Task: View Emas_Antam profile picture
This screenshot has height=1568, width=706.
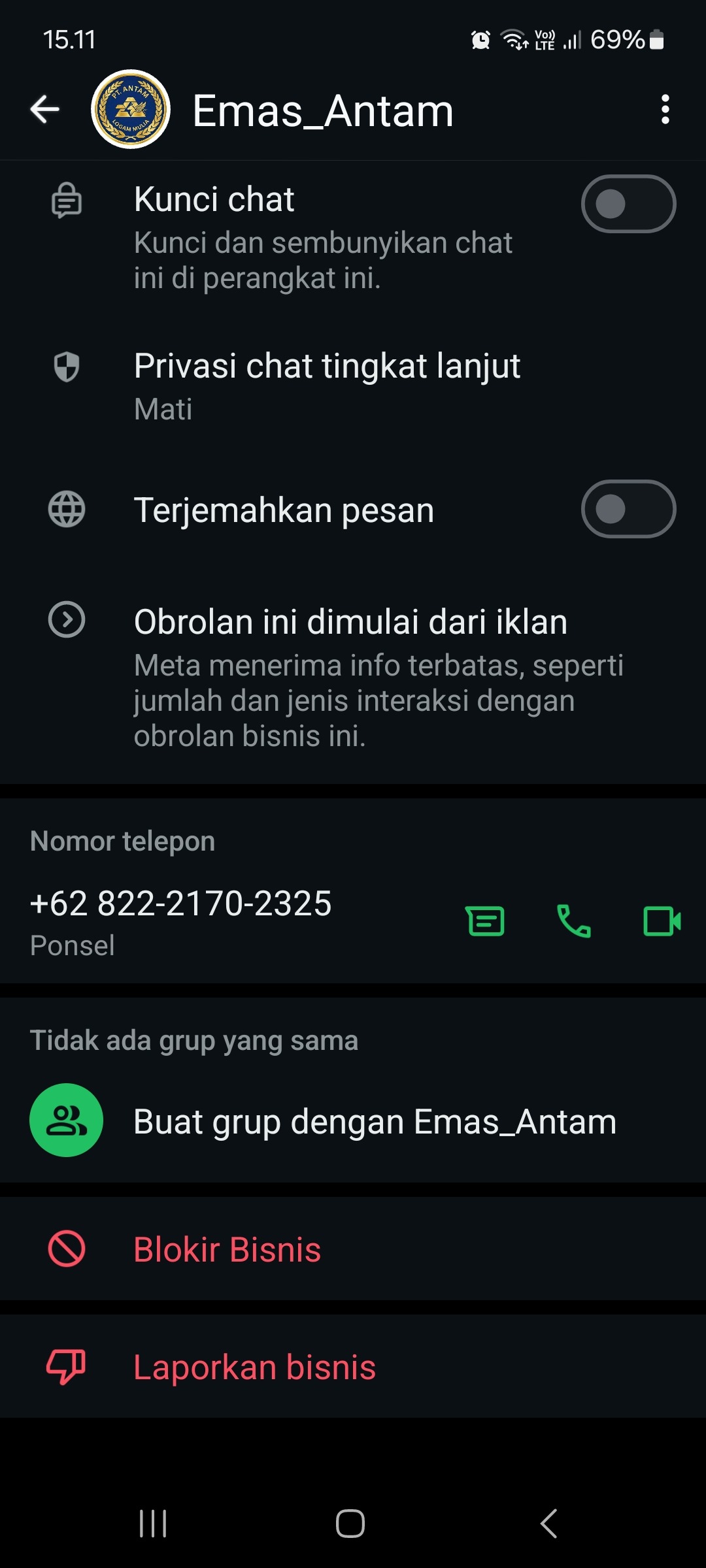Action: [131, 109]
